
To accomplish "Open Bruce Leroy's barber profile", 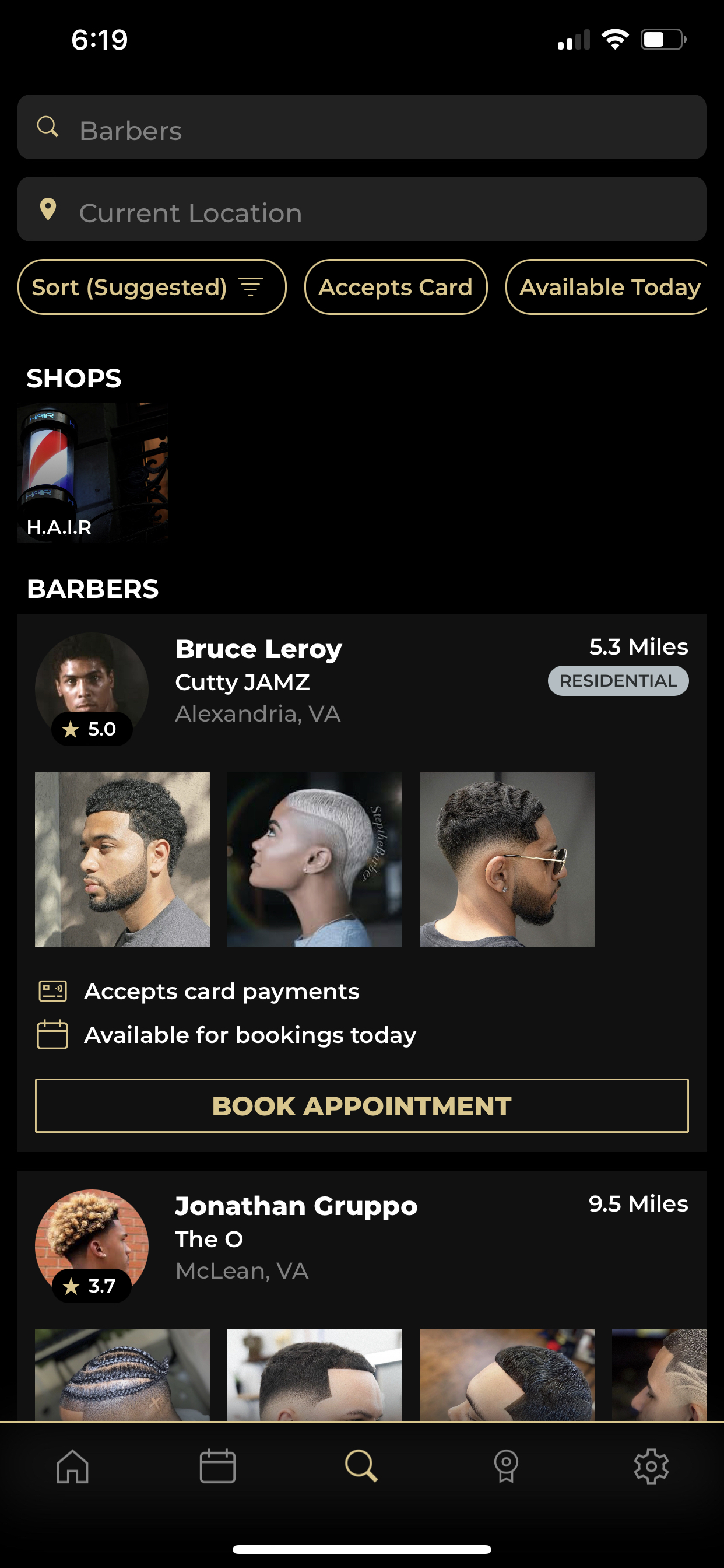I will coord(259,649).
